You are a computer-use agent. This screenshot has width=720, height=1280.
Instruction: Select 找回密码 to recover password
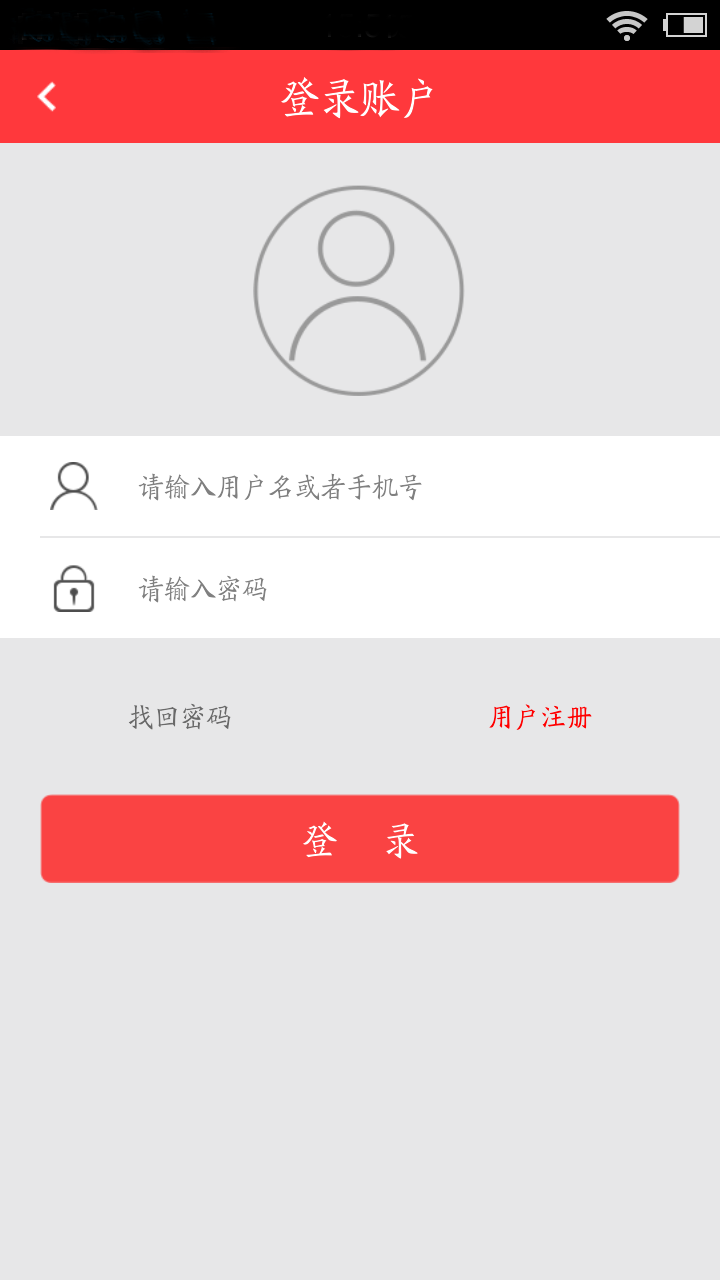(x=182, y=717)
